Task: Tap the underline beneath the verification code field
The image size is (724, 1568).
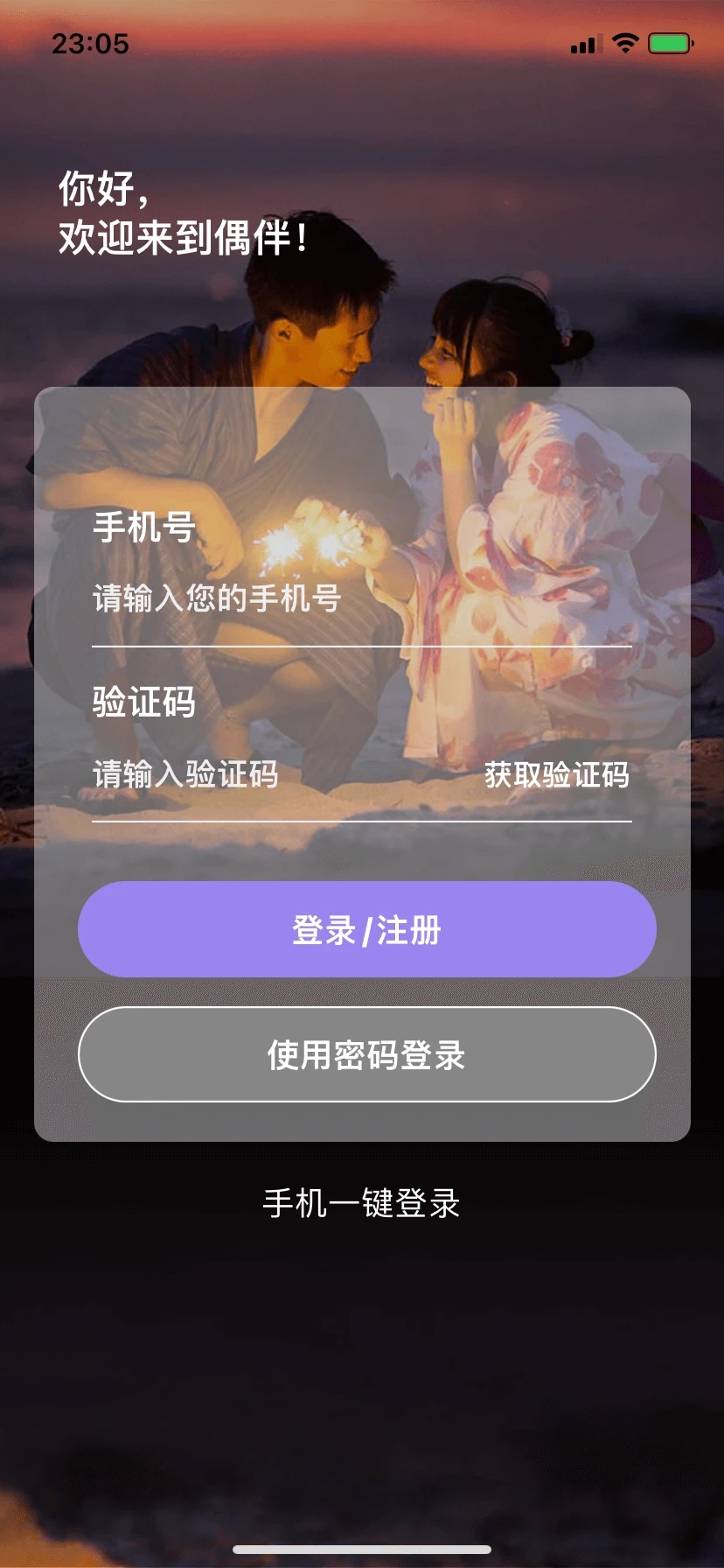Action: point(361,822)
